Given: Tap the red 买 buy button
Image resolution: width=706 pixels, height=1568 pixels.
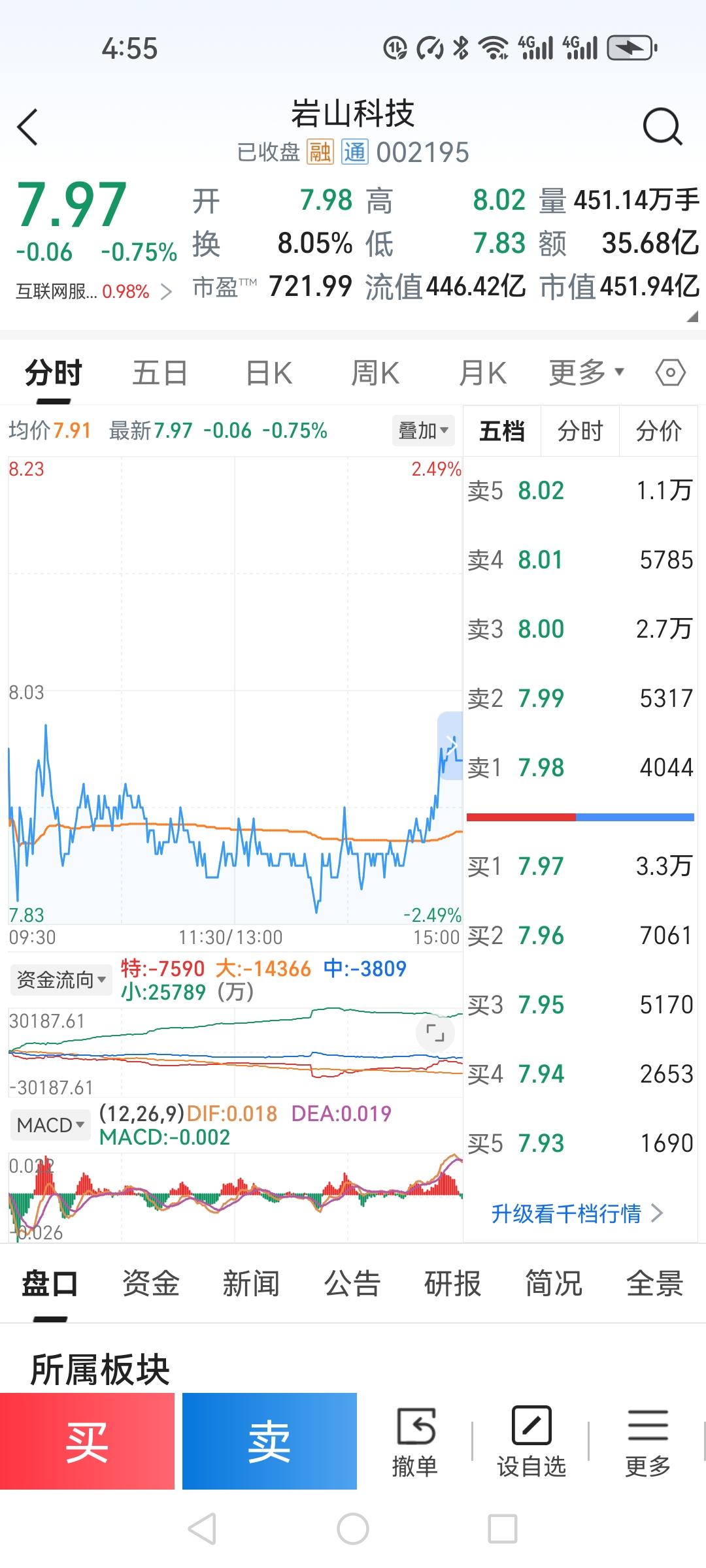Looking at the screenshot, I should pos(87,1441).
